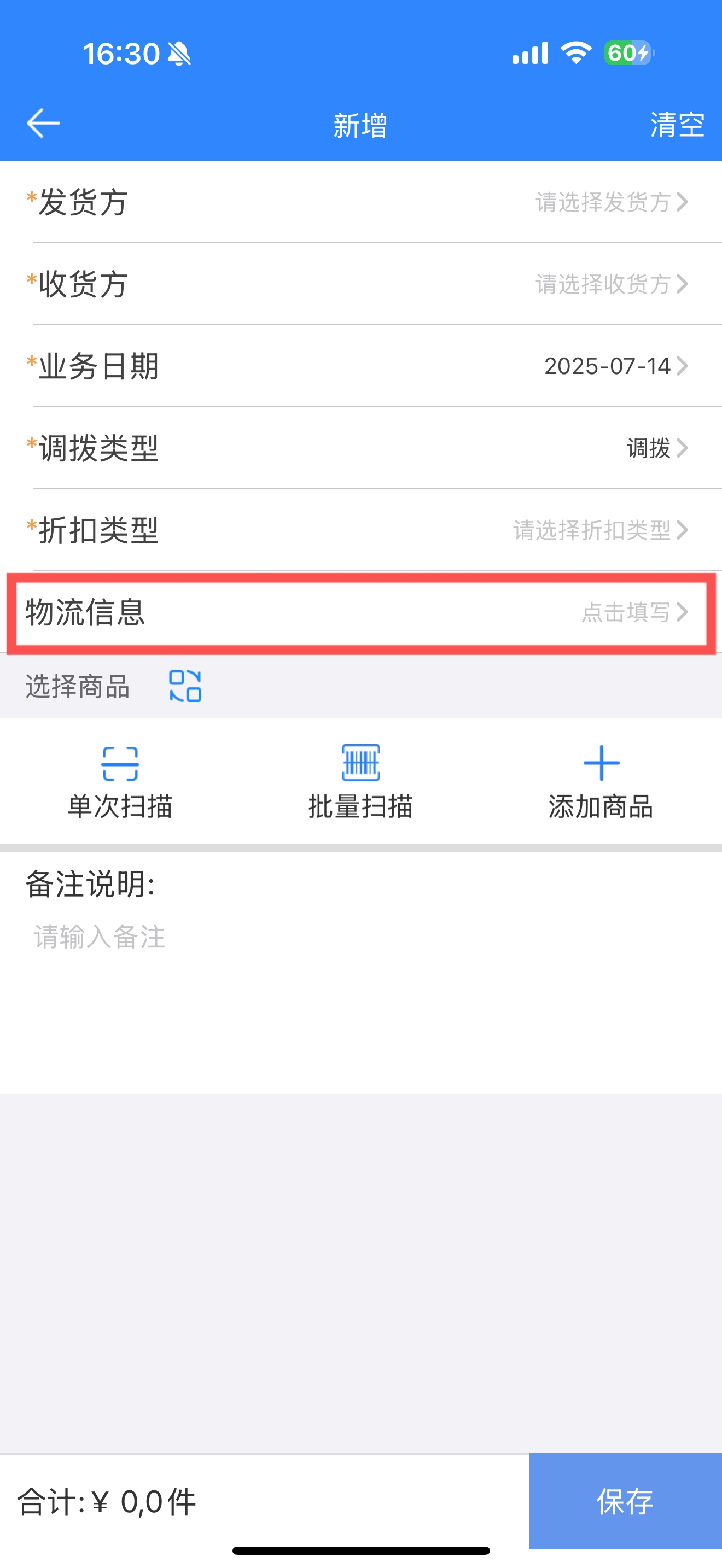
Task: Open the 调拨类型 transfer type picker
Action: 361,449
